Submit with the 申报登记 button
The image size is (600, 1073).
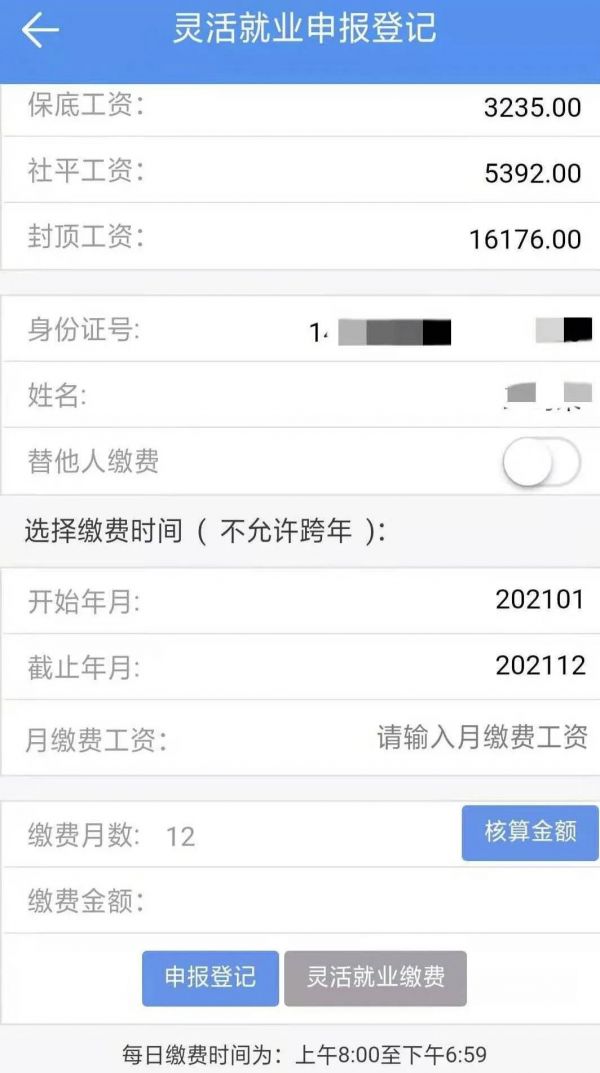pyautogui.click(x=210, y=977)
